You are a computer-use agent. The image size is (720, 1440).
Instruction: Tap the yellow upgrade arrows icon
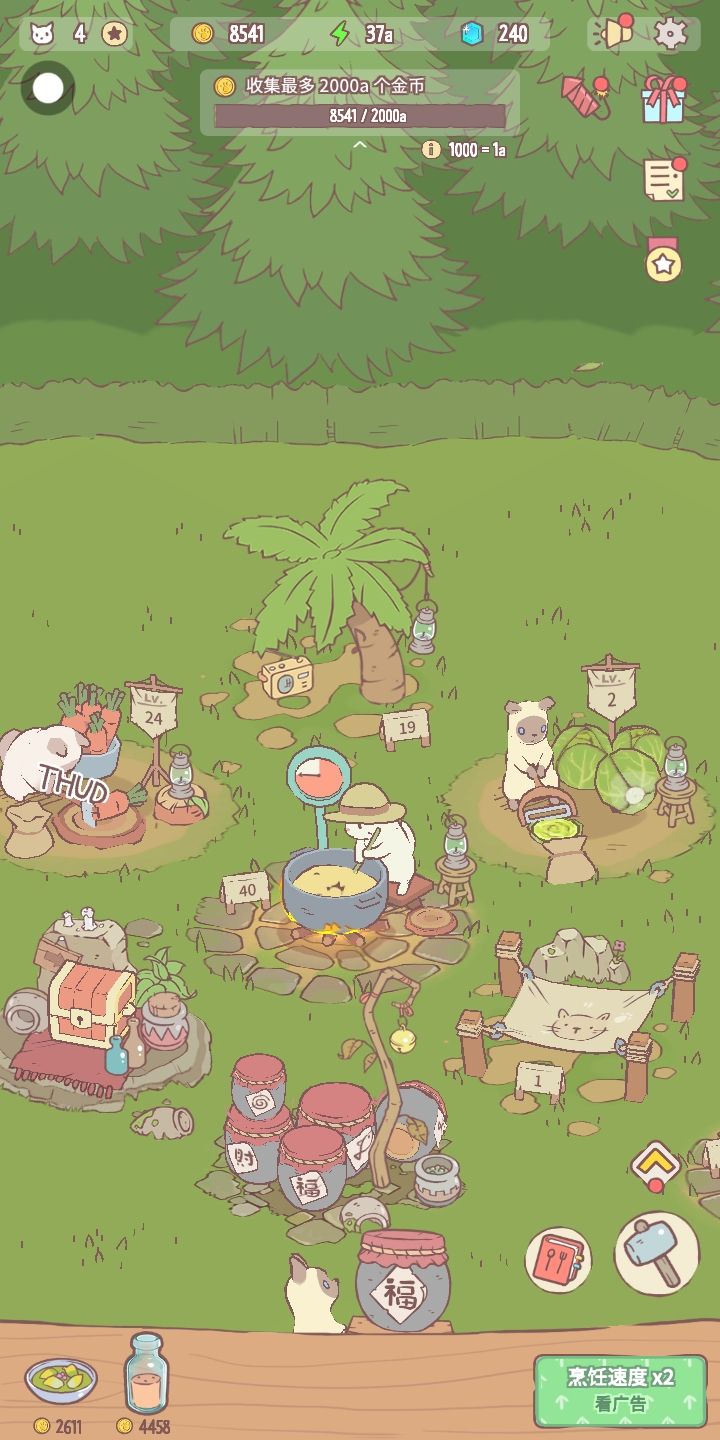tap(655, 1164)
